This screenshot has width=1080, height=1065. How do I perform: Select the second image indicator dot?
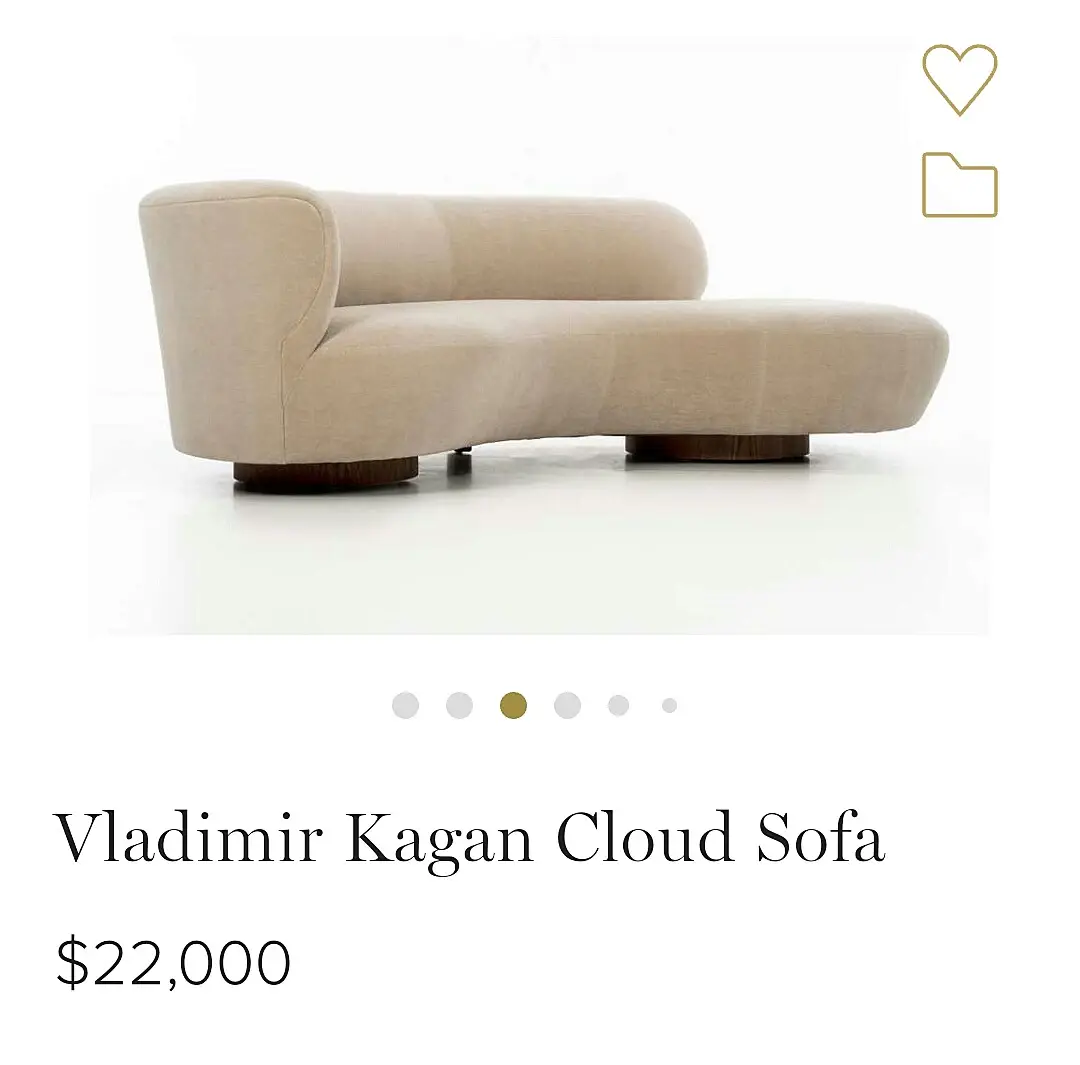tap(459, 705)
